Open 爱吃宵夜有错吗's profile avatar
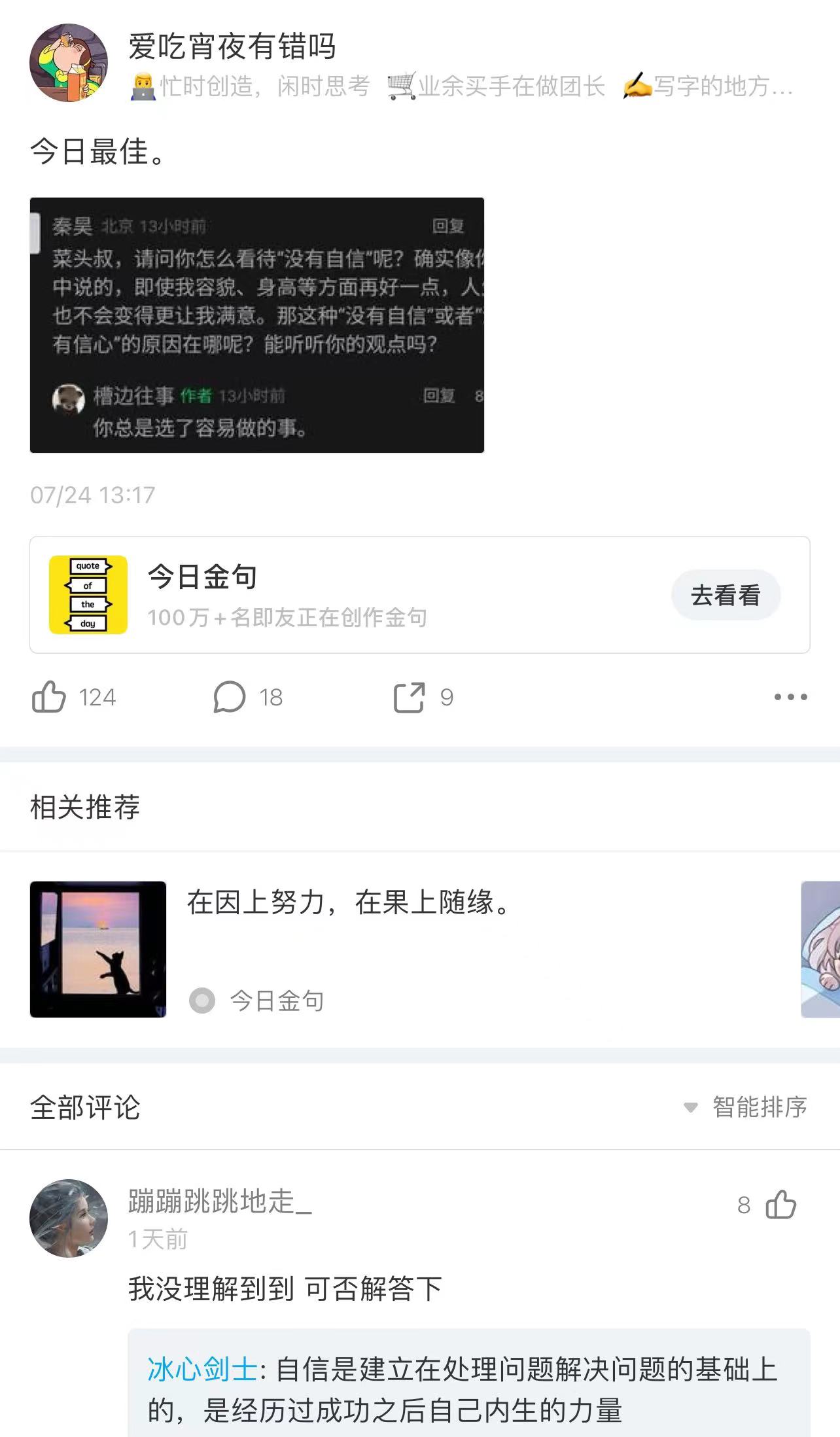The width and height of the screenshot is (840, 1437). click(x=69, y=63)
